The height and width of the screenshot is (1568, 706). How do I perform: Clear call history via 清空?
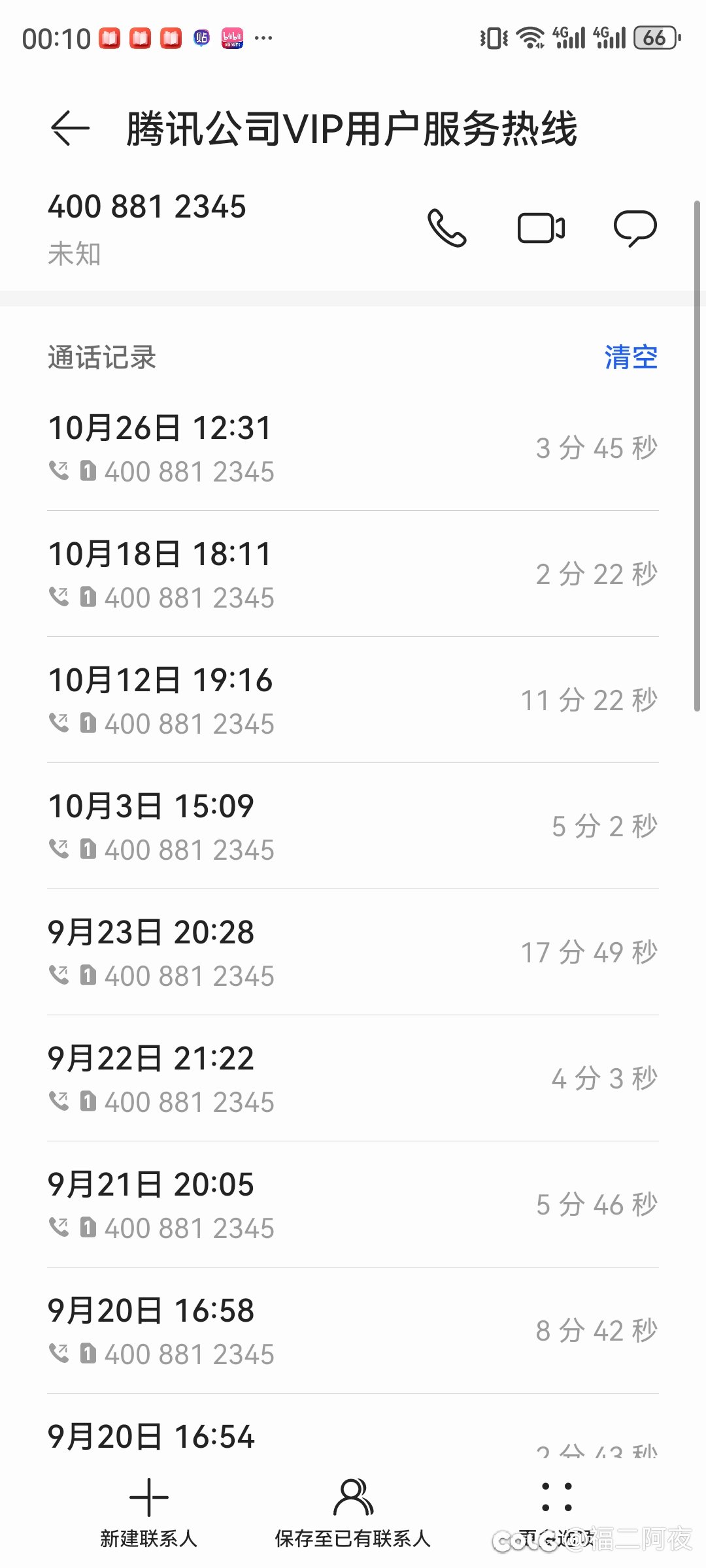[630, 357]
